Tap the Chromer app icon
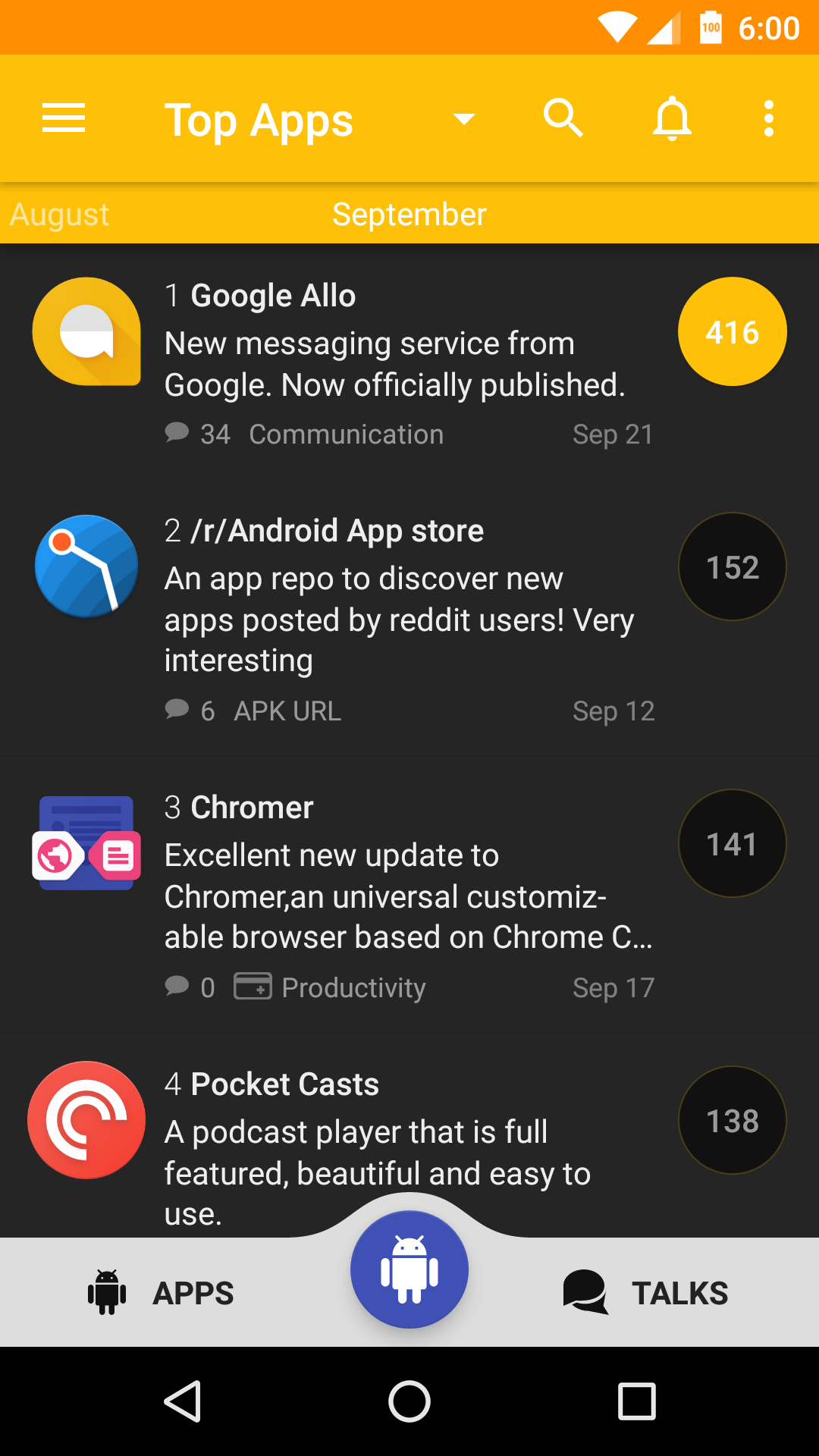The image size is (819, 1456). pyautogui.click(x=86, y=843)
